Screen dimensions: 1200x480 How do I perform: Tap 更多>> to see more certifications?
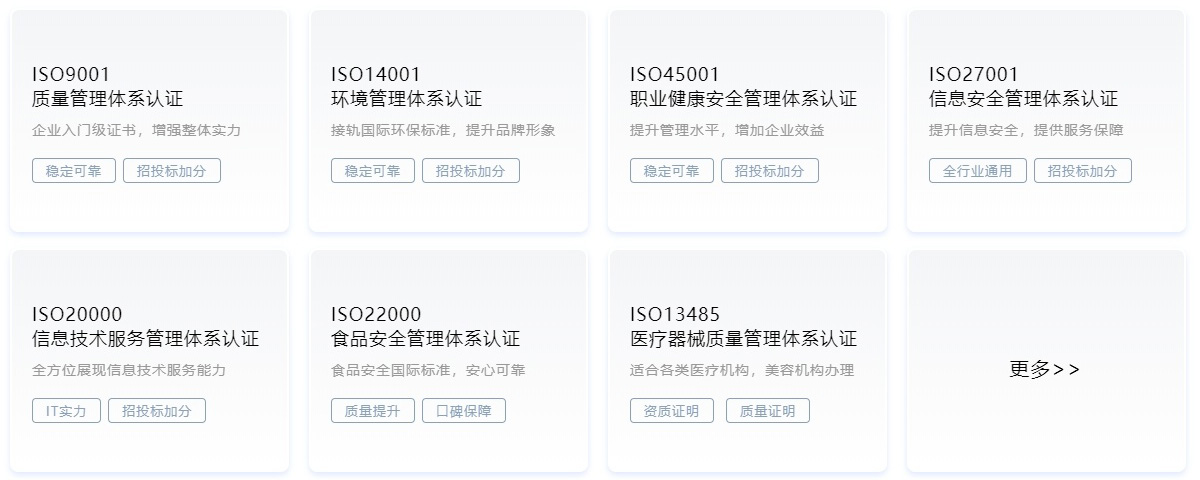[x=1045, y=369]
